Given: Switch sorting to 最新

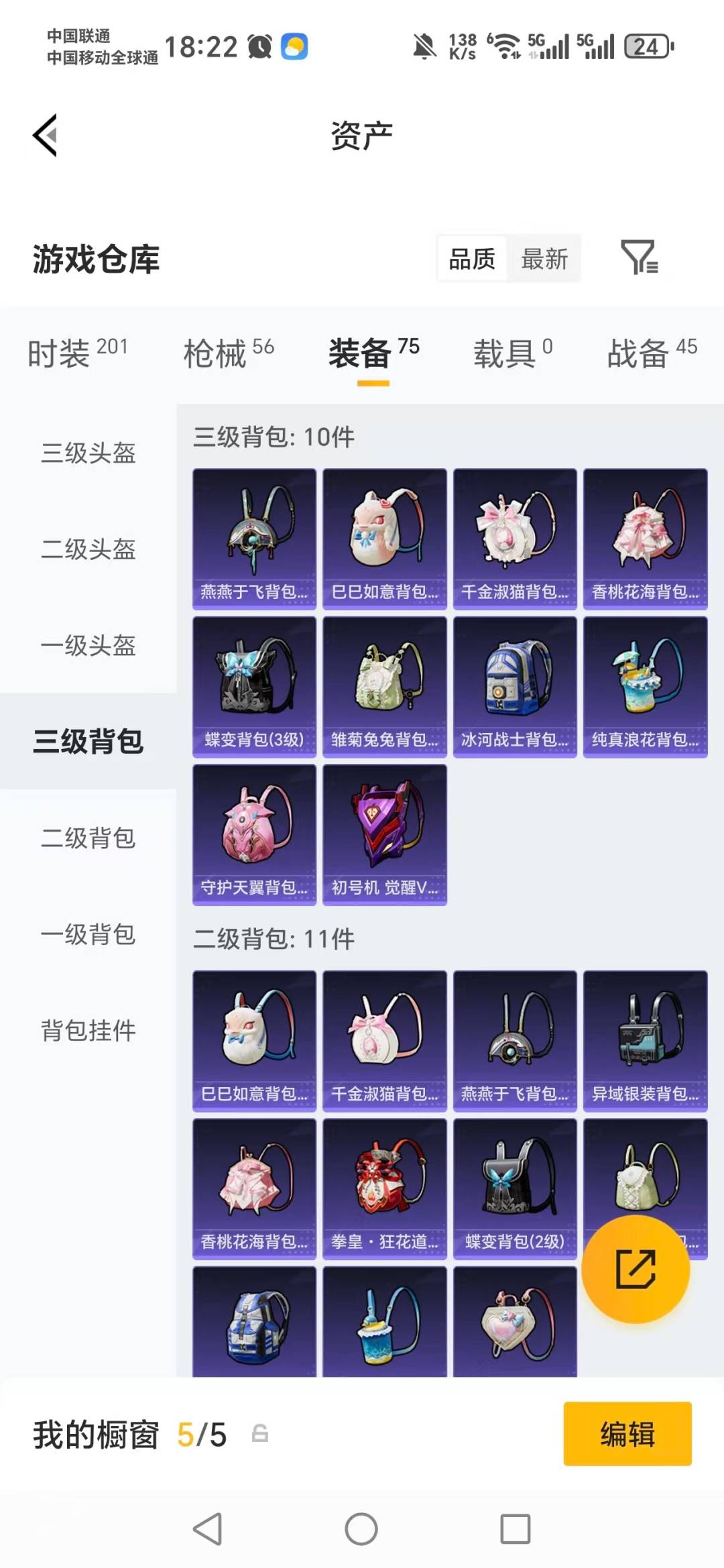Looking at the screenshot, I should tap(544, 258).
